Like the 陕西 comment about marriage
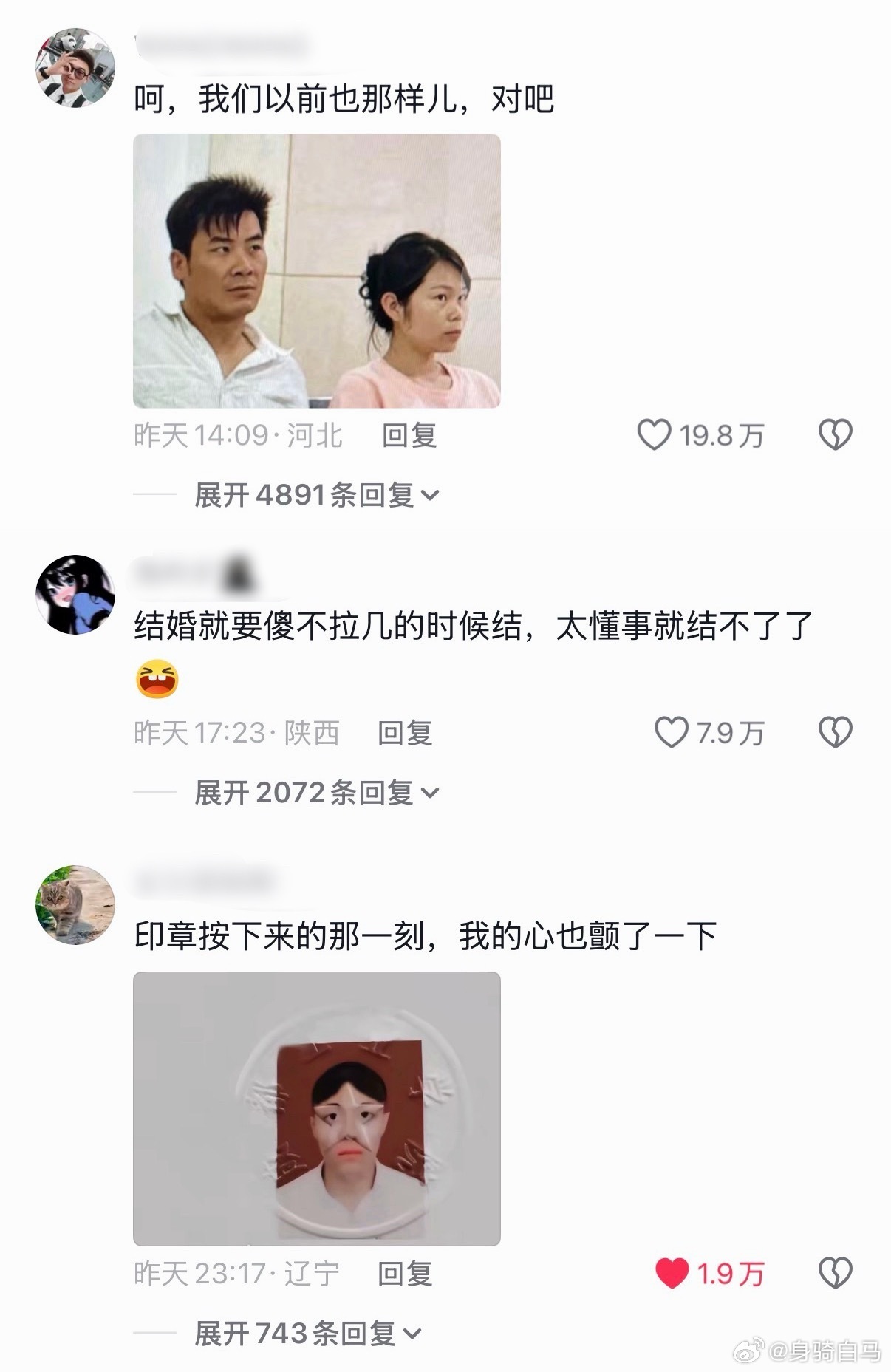Viewport: 891px width, 1372px height. point(671,732)
